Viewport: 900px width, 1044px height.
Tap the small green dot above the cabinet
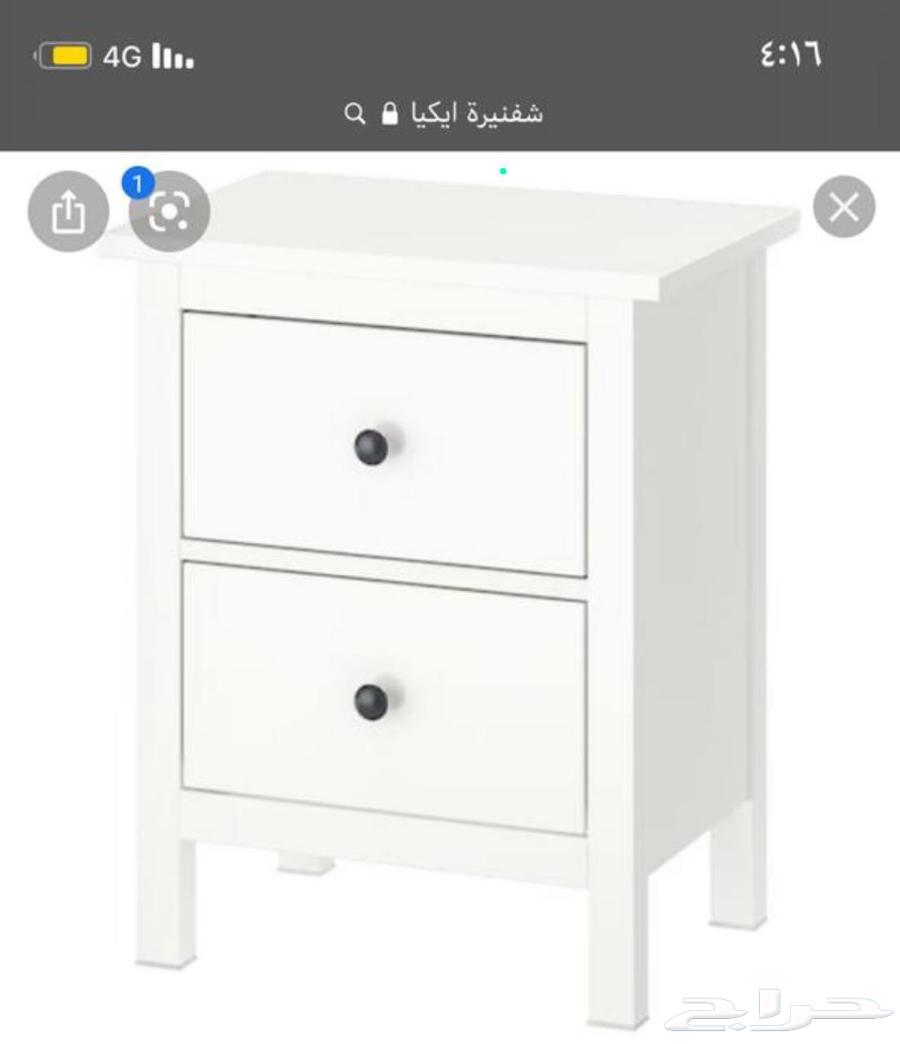[504, 172]
